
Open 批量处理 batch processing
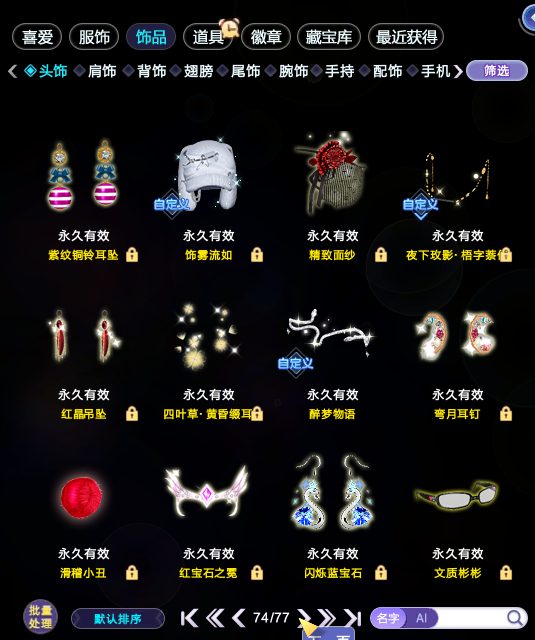pos(40,617)
